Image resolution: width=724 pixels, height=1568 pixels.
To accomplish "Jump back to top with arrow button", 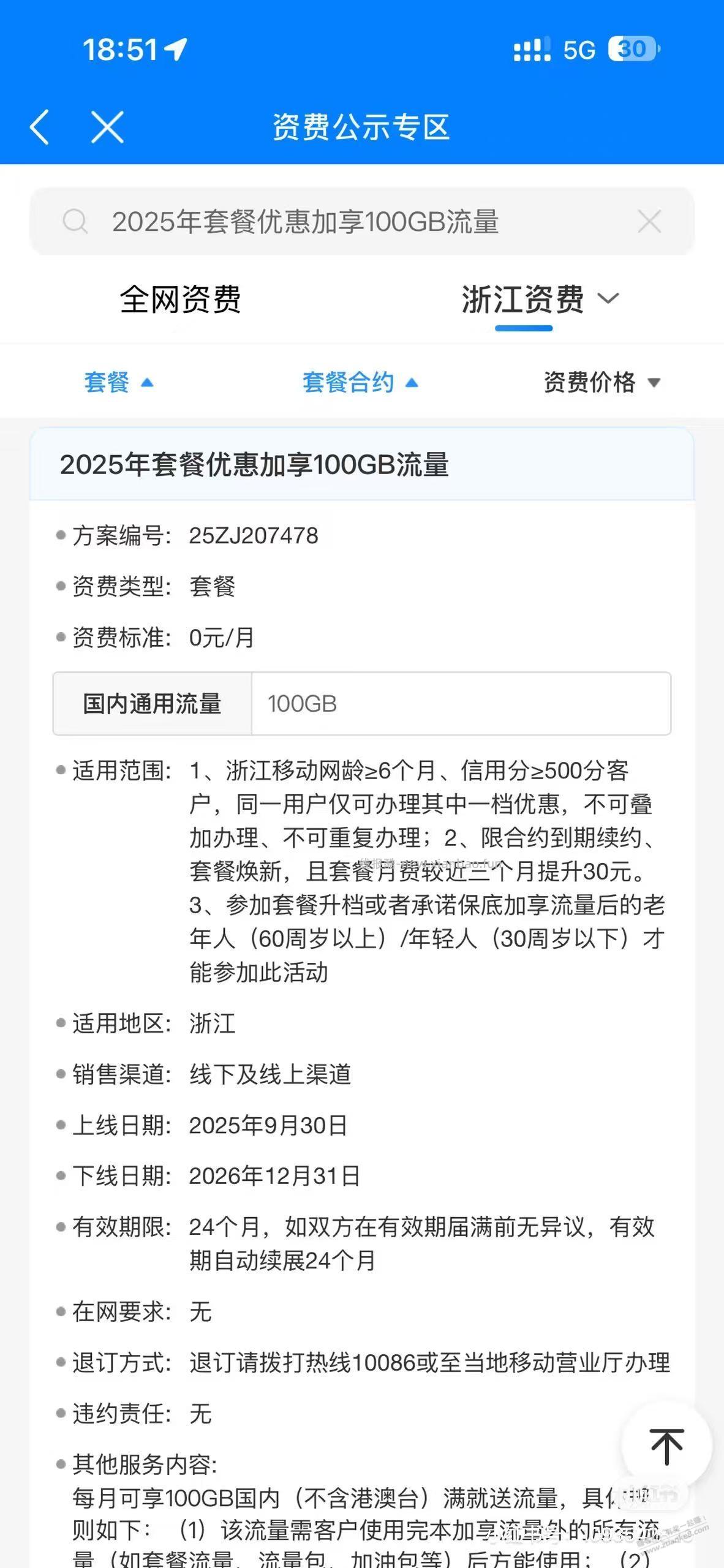I will [x=666, y=1447].
